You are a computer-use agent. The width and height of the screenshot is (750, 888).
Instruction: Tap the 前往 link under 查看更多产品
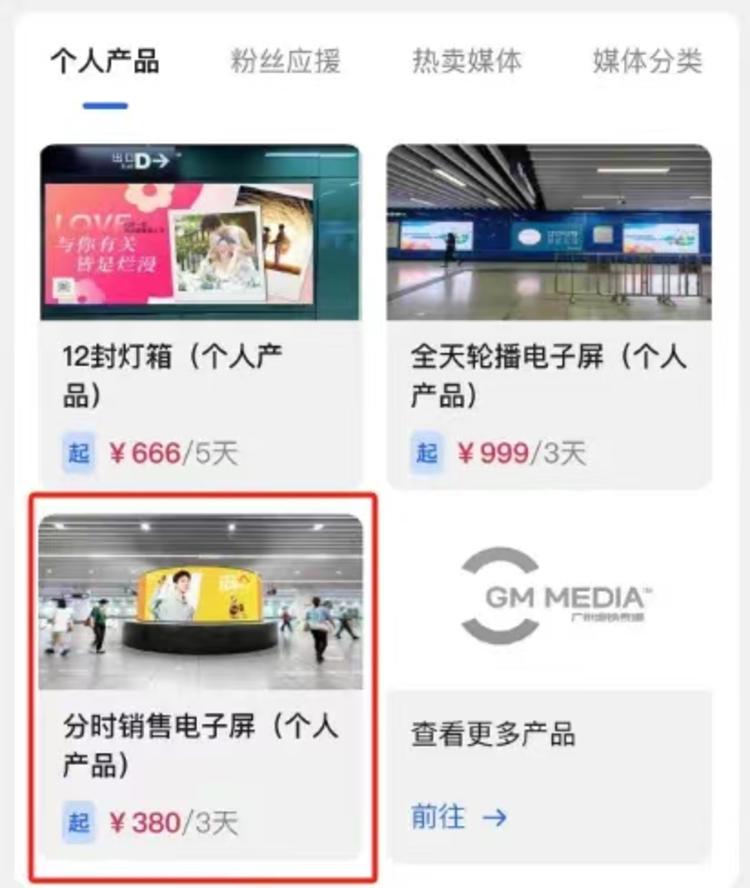point(436,817)
